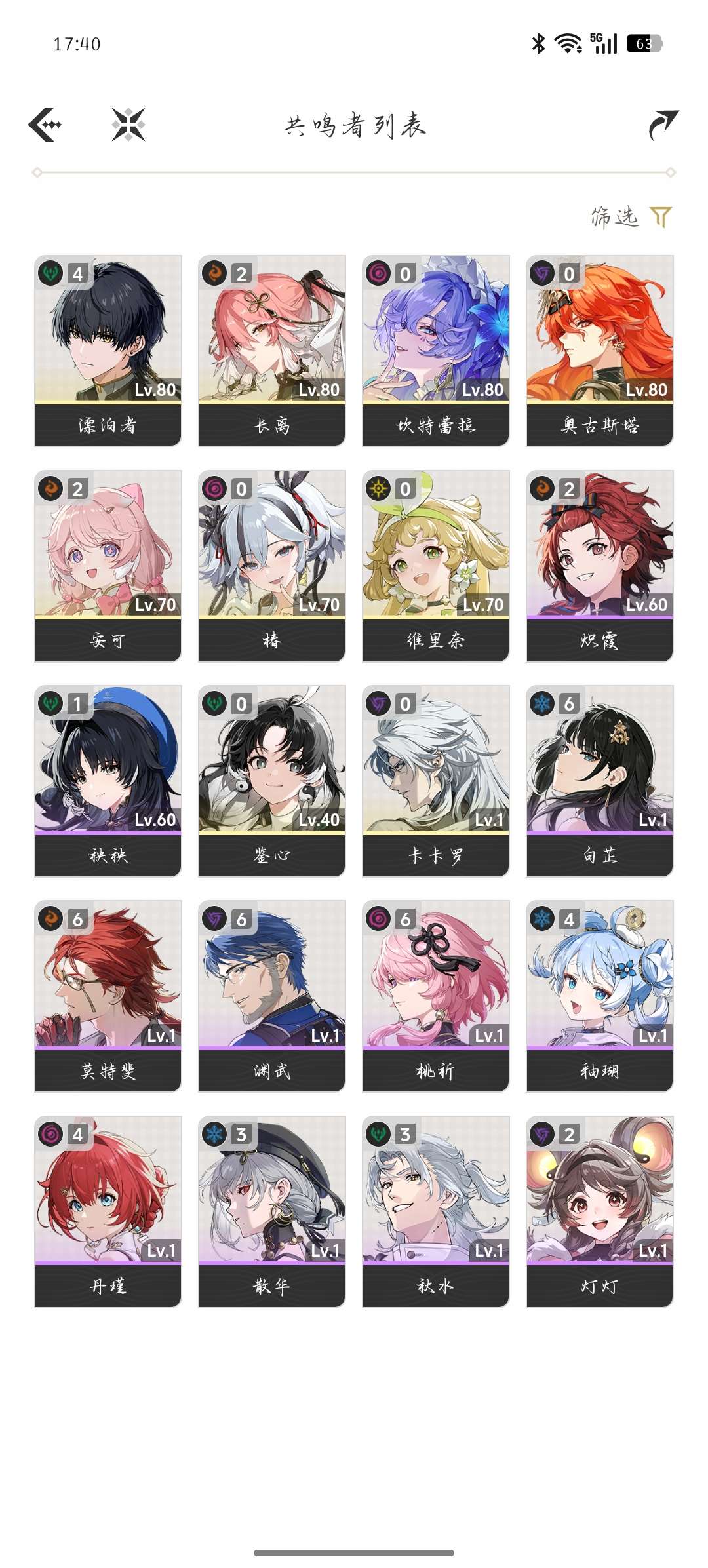Open the 釉瑚 character card
The height and width of the screenshot is (1568, 708).
click(x=600, y=996)
